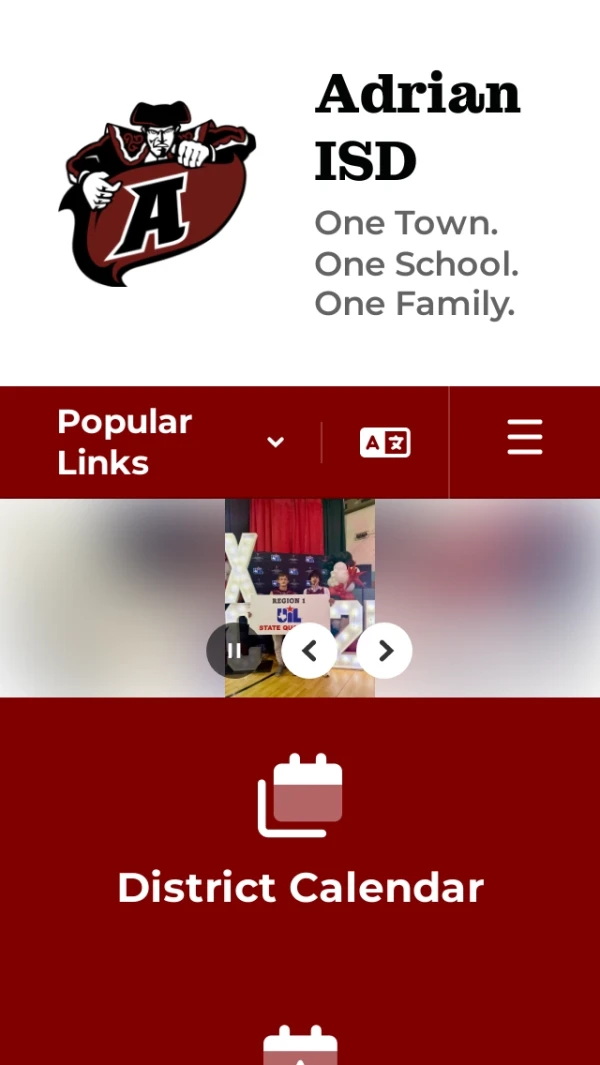The height and width of the screenshot is (1065, 600).
Task: Expand the Popular Links dropdown
Action: click(172, 442)
